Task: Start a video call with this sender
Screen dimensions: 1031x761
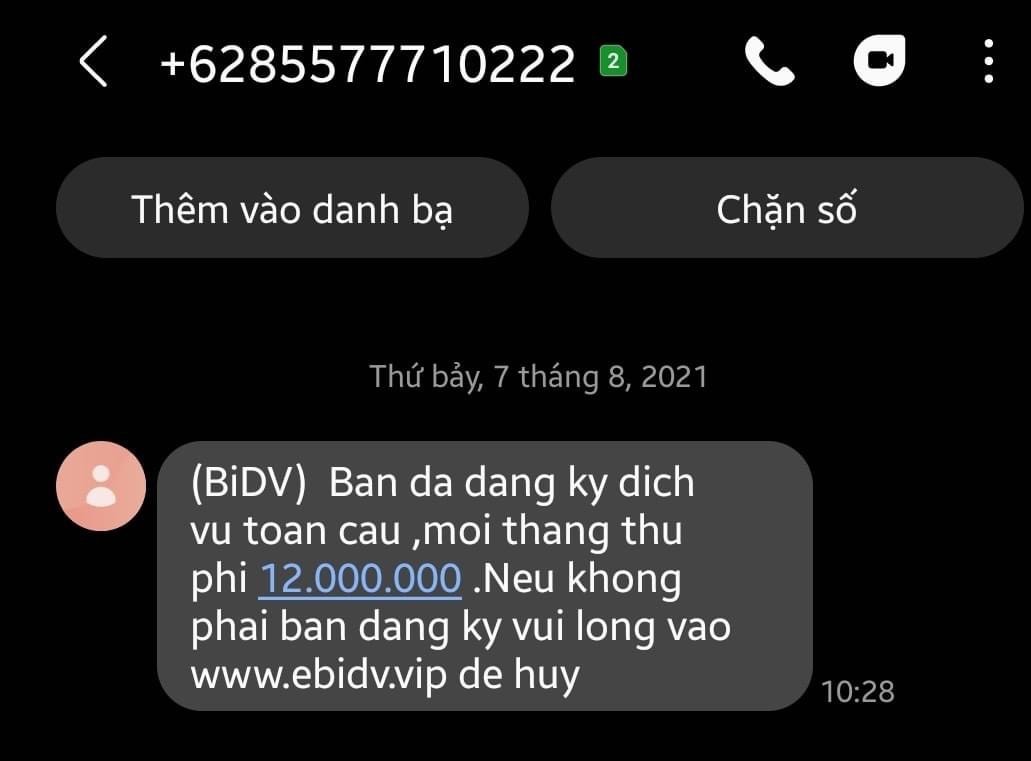Action: (879, 62)
